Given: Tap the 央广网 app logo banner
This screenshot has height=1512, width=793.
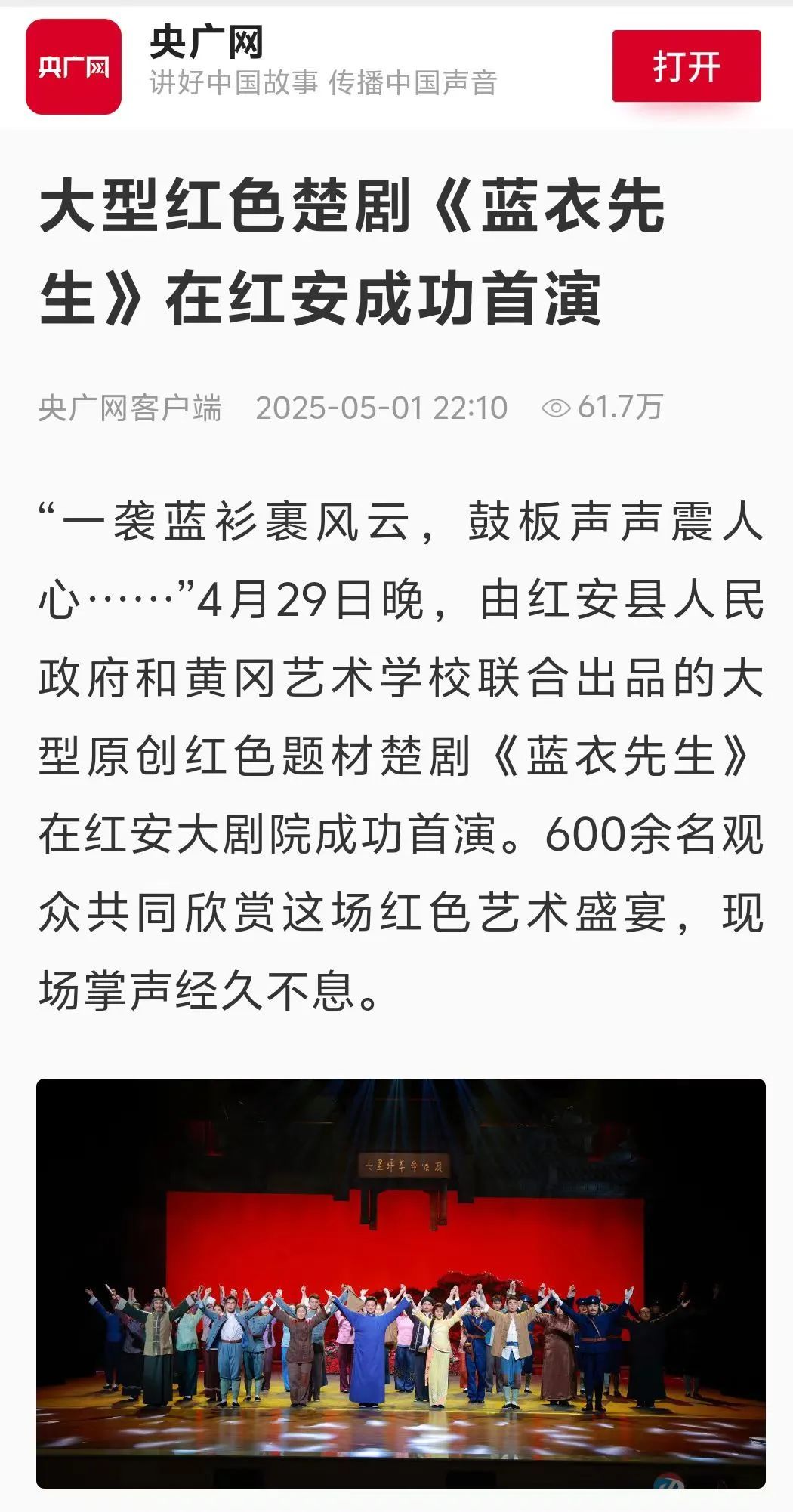Looking at the screenshot, I should tap(73, 67).
